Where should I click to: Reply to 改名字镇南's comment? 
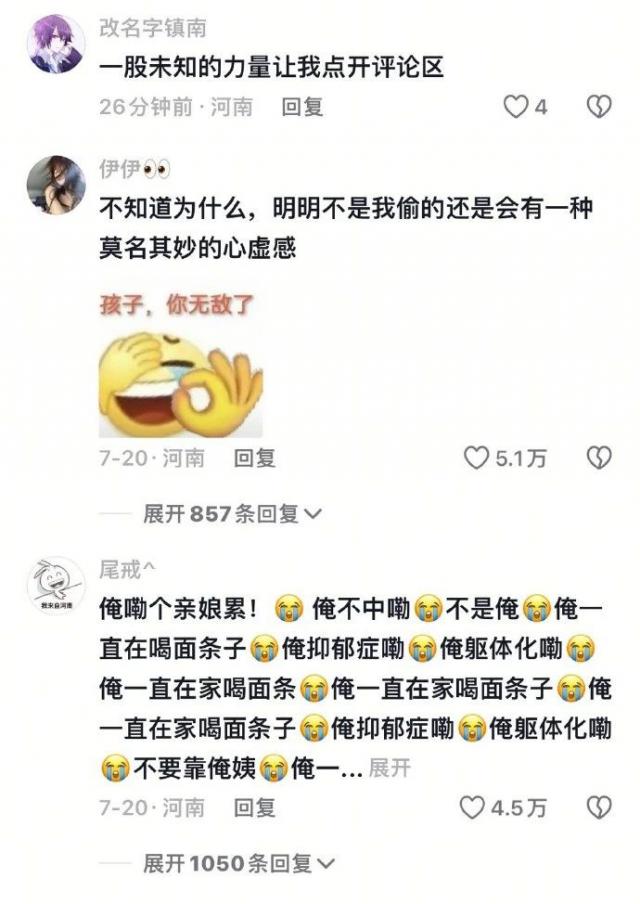(302, 106)
